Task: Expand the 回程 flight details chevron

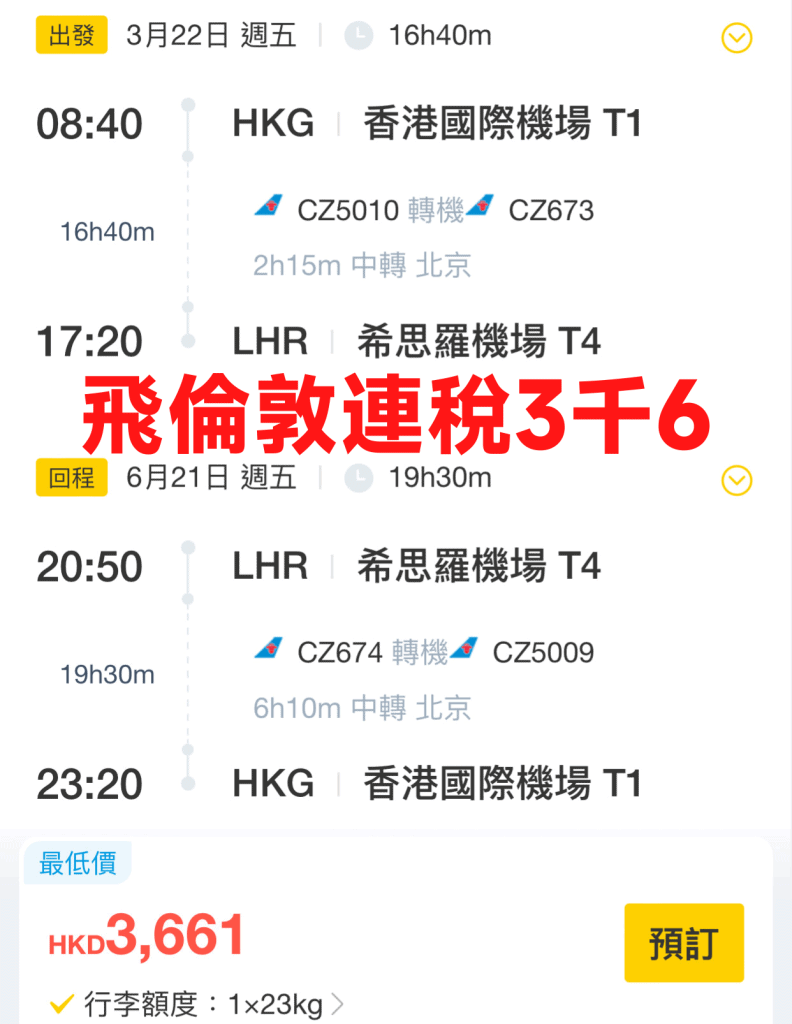Action: tap(736, 481)
